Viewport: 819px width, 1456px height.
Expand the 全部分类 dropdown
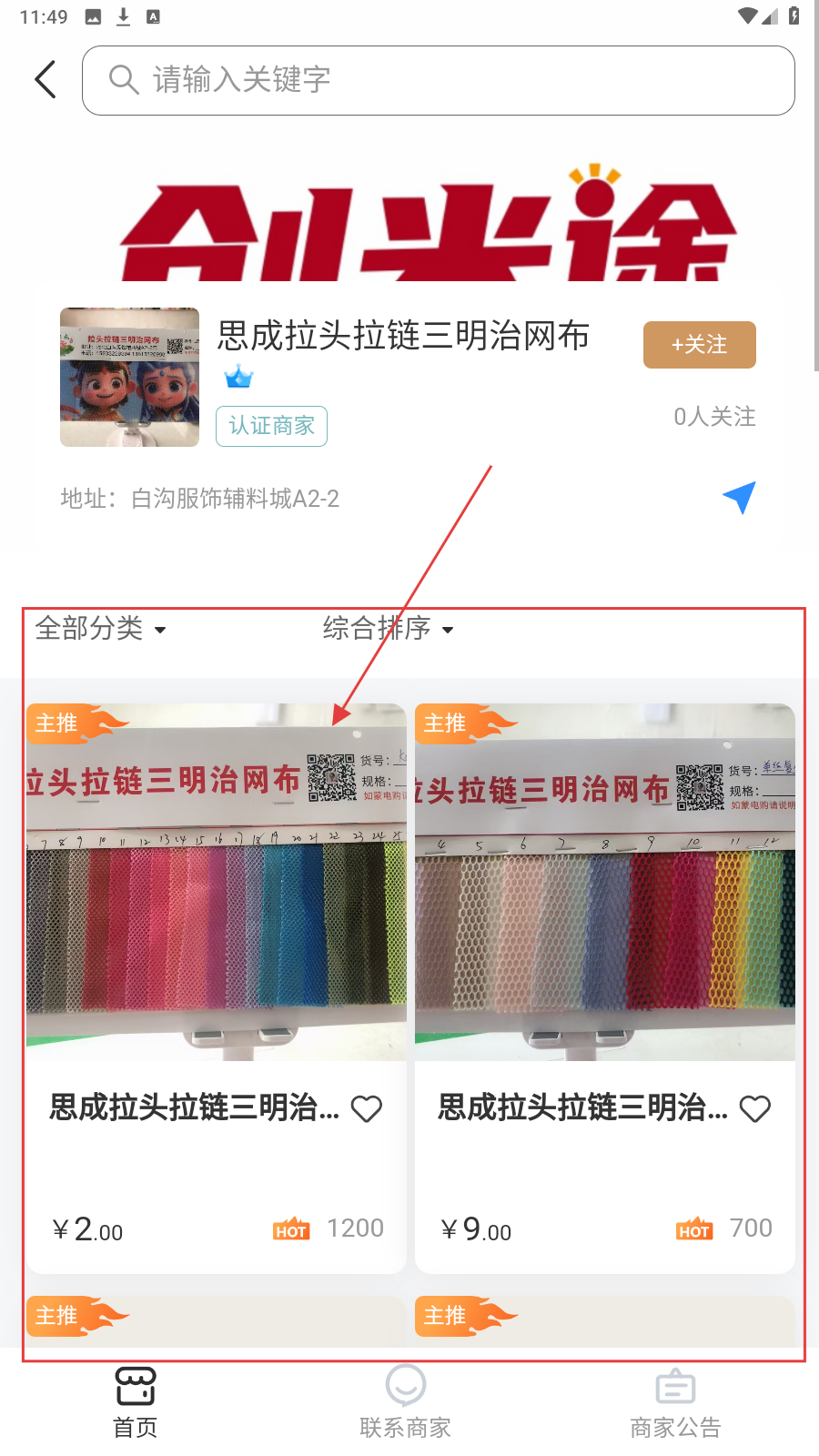pos(100,629)
